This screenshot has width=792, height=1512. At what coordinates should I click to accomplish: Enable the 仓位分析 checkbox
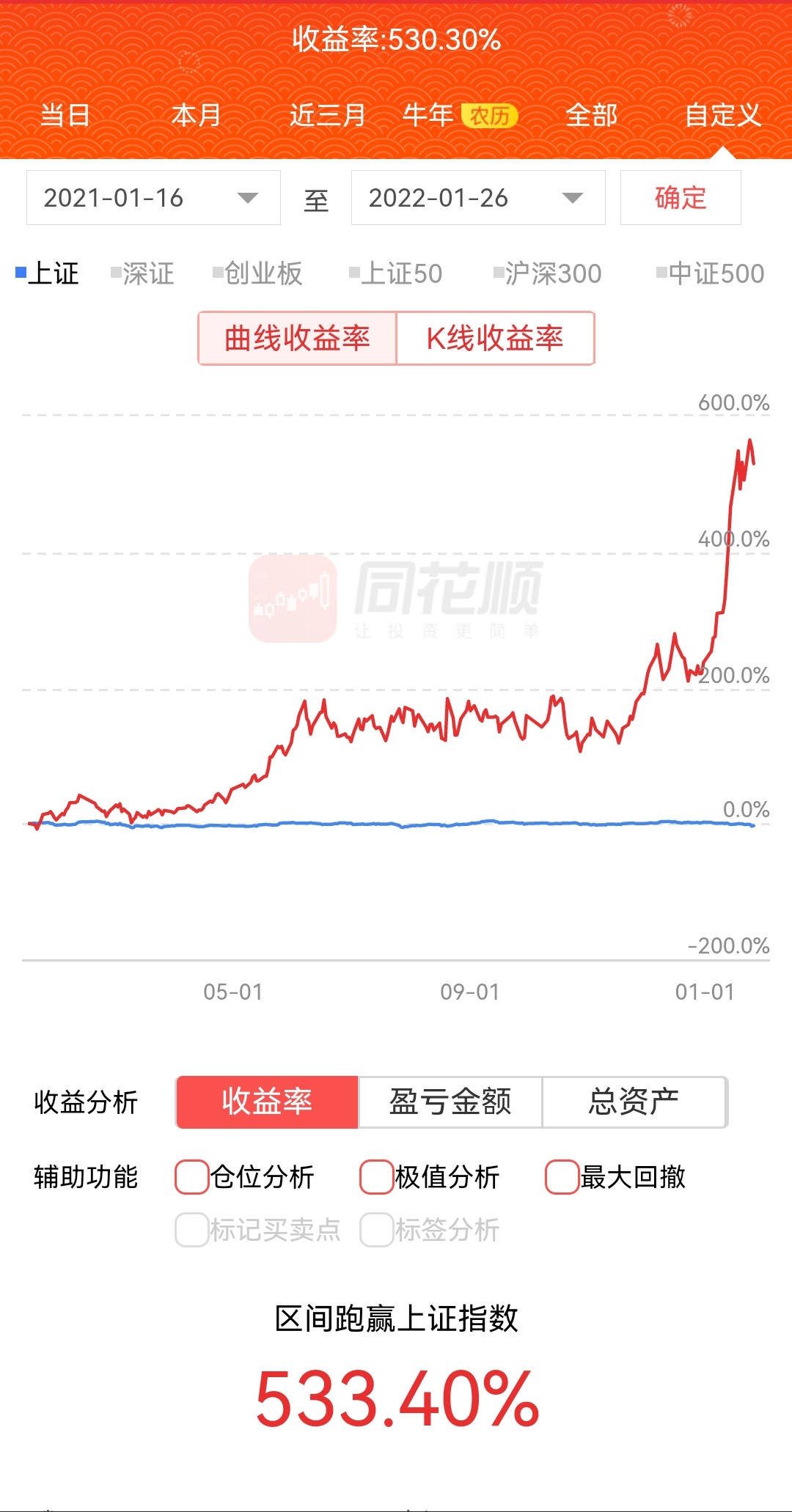click(x=191, y=1177)
